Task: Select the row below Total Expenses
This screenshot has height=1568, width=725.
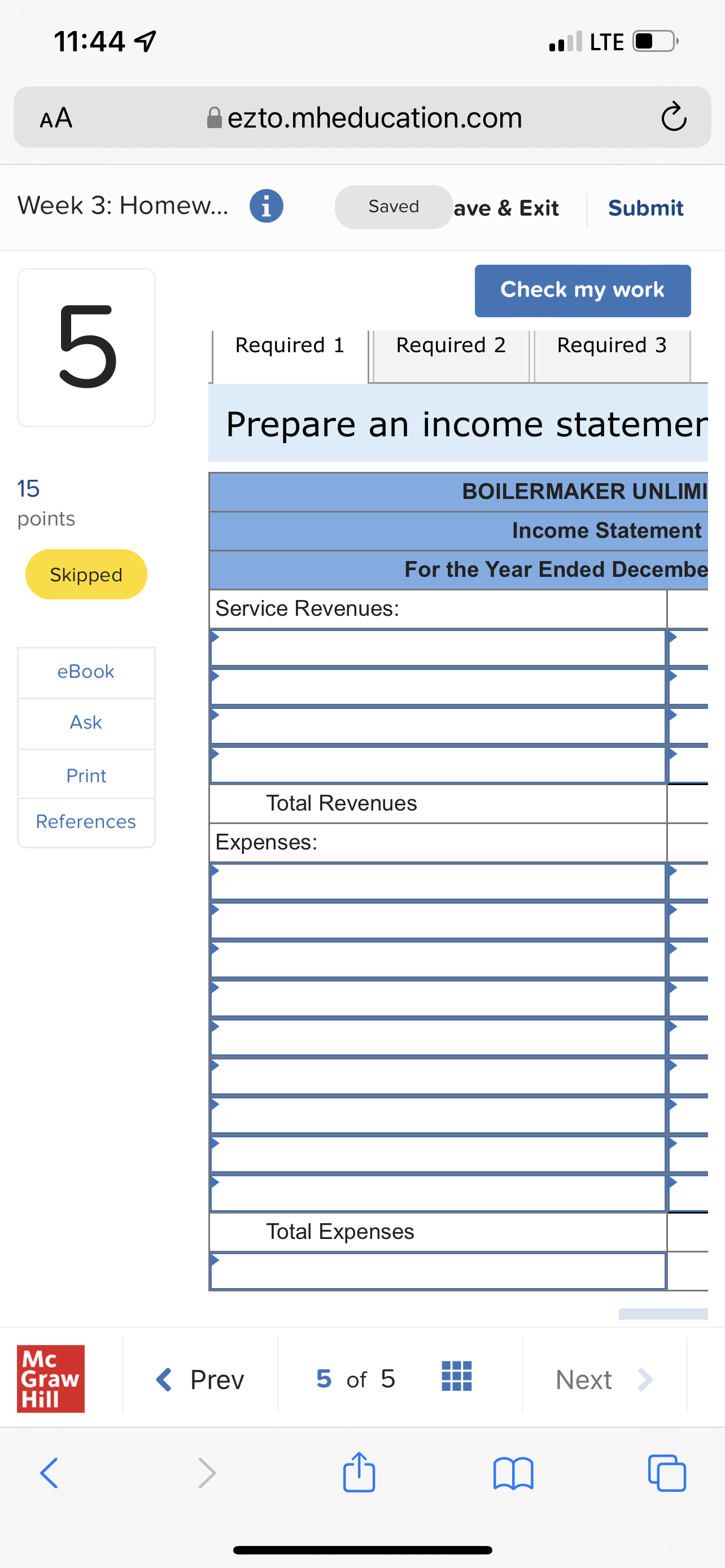Action: [437, 1271]
